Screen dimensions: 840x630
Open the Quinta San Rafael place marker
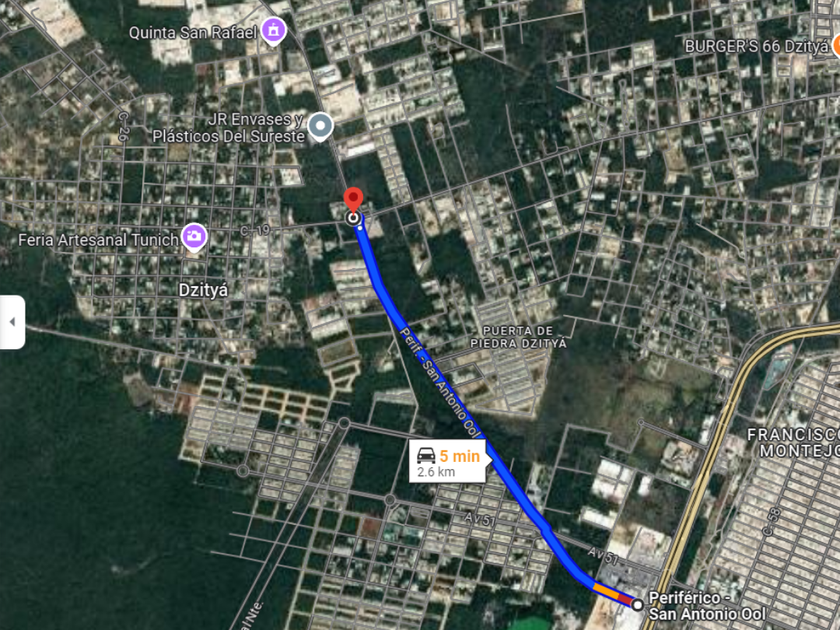tap(272, 32)
